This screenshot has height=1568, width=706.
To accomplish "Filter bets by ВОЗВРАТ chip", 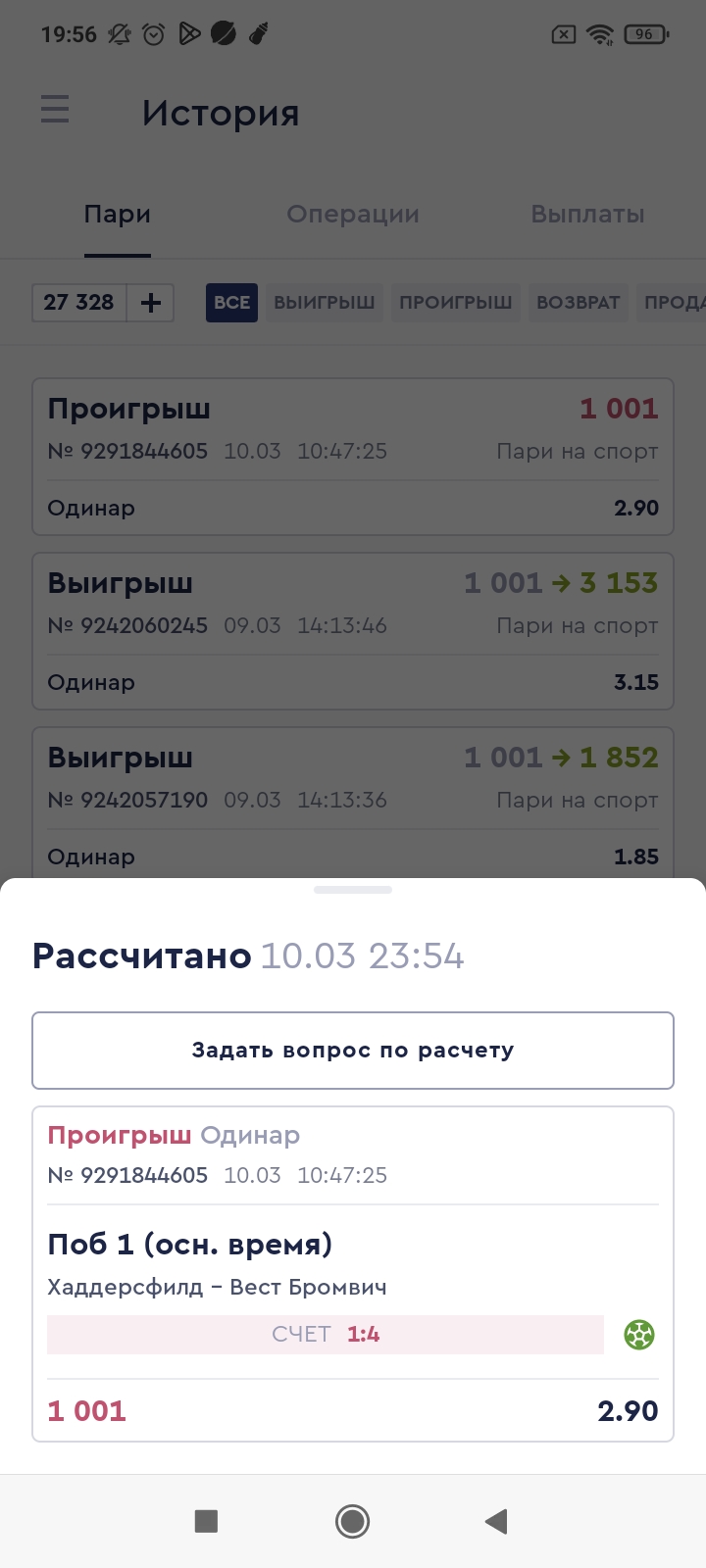I will 578,303.
